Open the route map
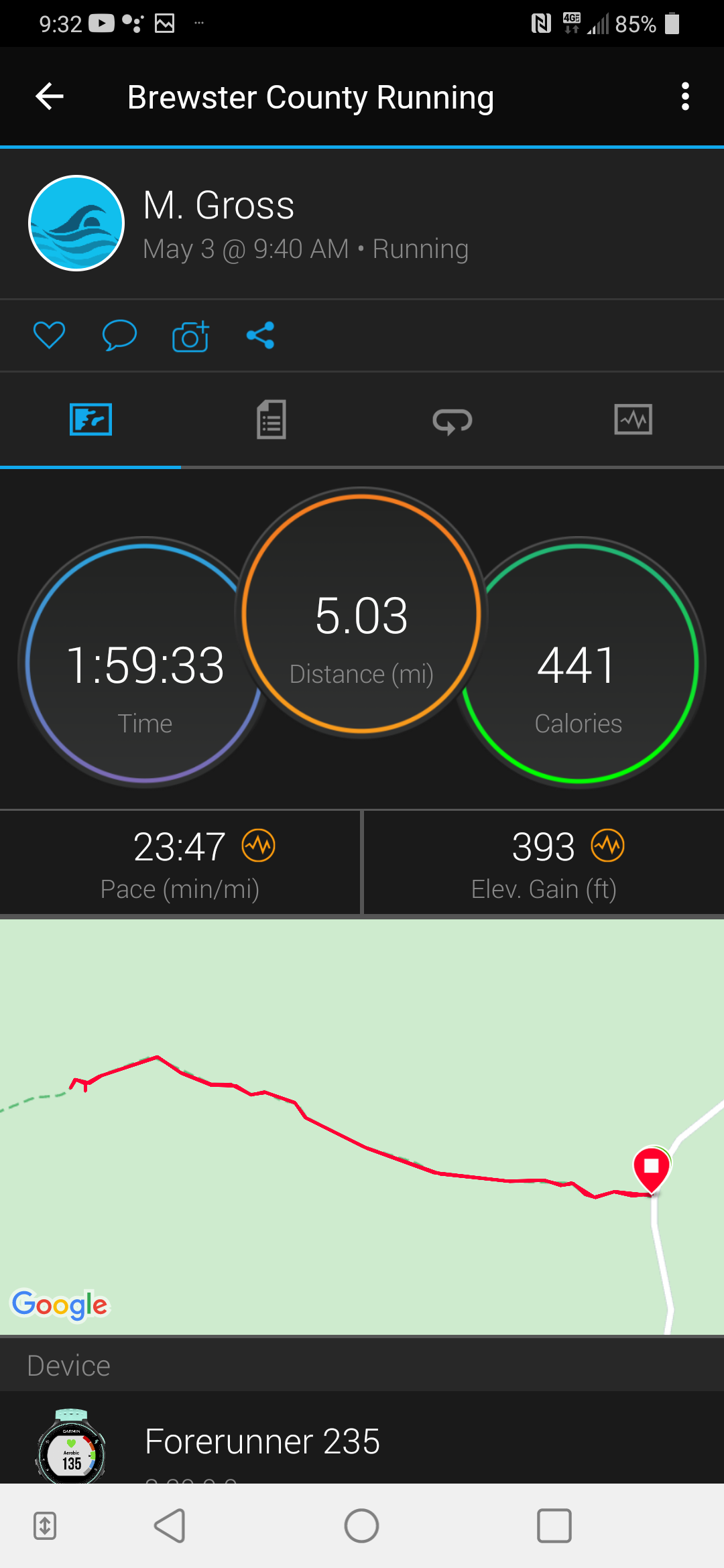 pyautogui.click(x=362, y=1126)
